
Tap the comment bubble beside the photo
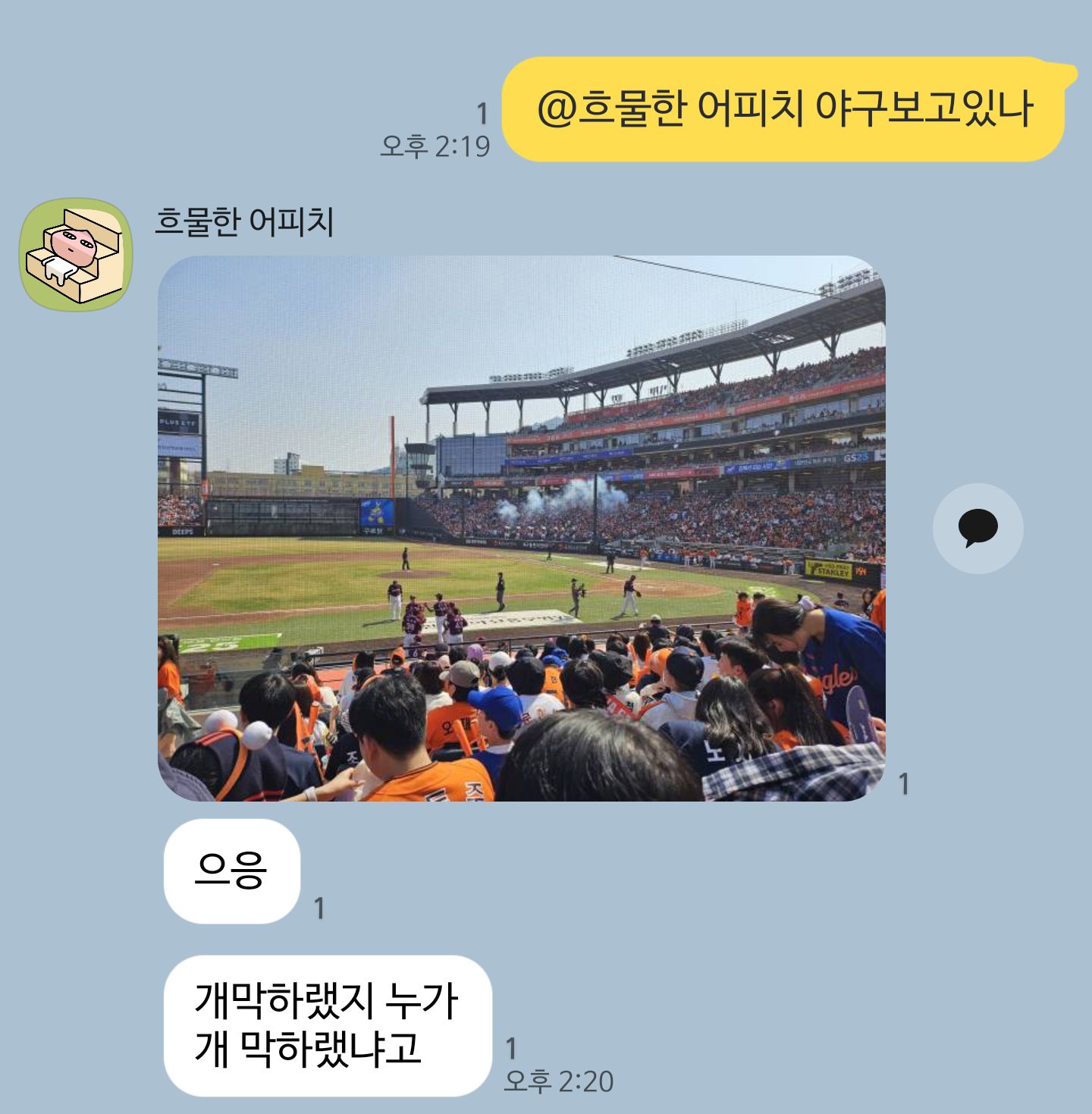tap(977, 529)
